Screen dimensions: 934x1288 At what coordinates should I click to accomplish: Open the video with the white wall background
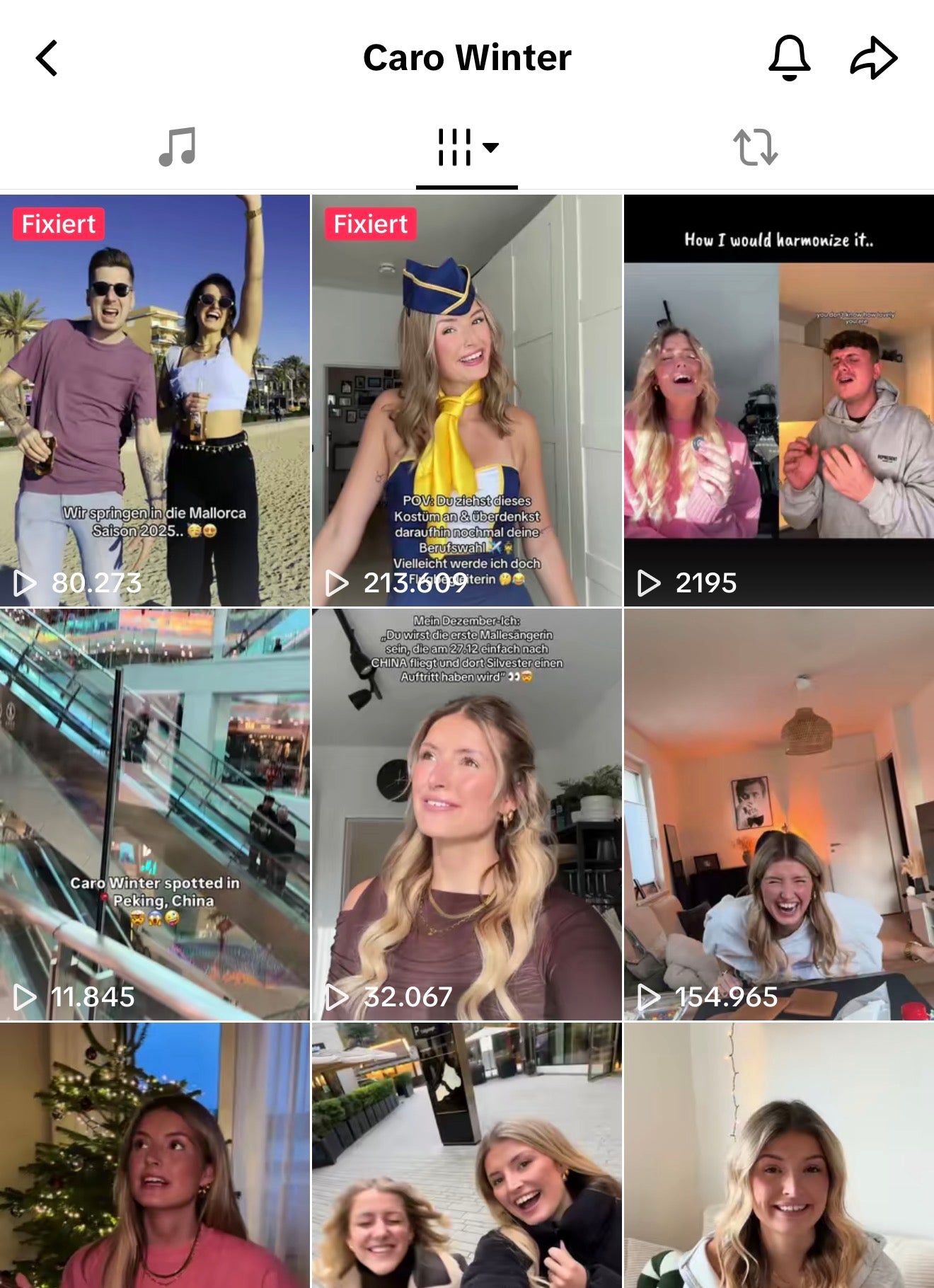778,1155
